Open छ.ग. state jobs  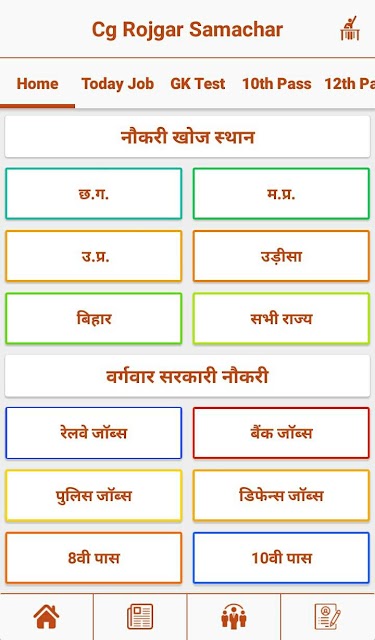coord(93,193)
